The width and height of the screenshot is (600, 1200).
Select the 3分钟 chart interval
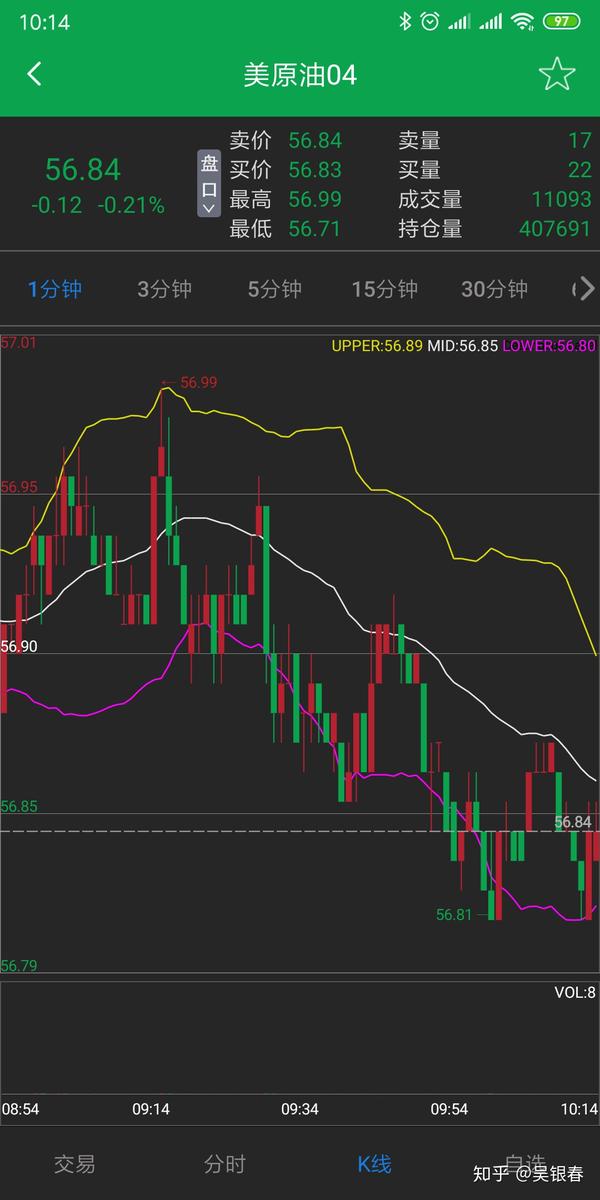[164, 289]
